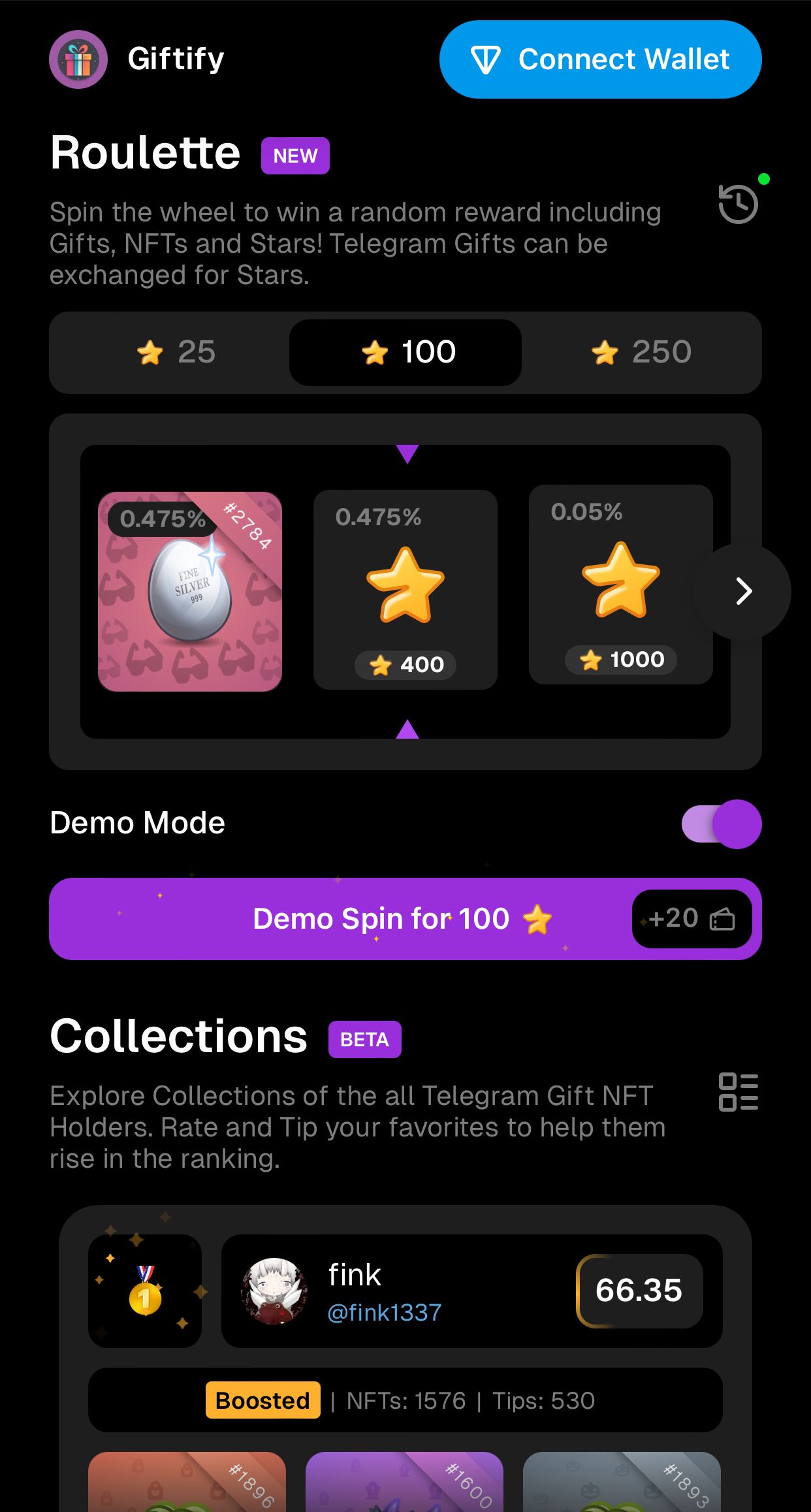Click the Telegram wallet icon on Connect Wallet
Viewport: 811px width, 1512px height.
click(487, 59)
